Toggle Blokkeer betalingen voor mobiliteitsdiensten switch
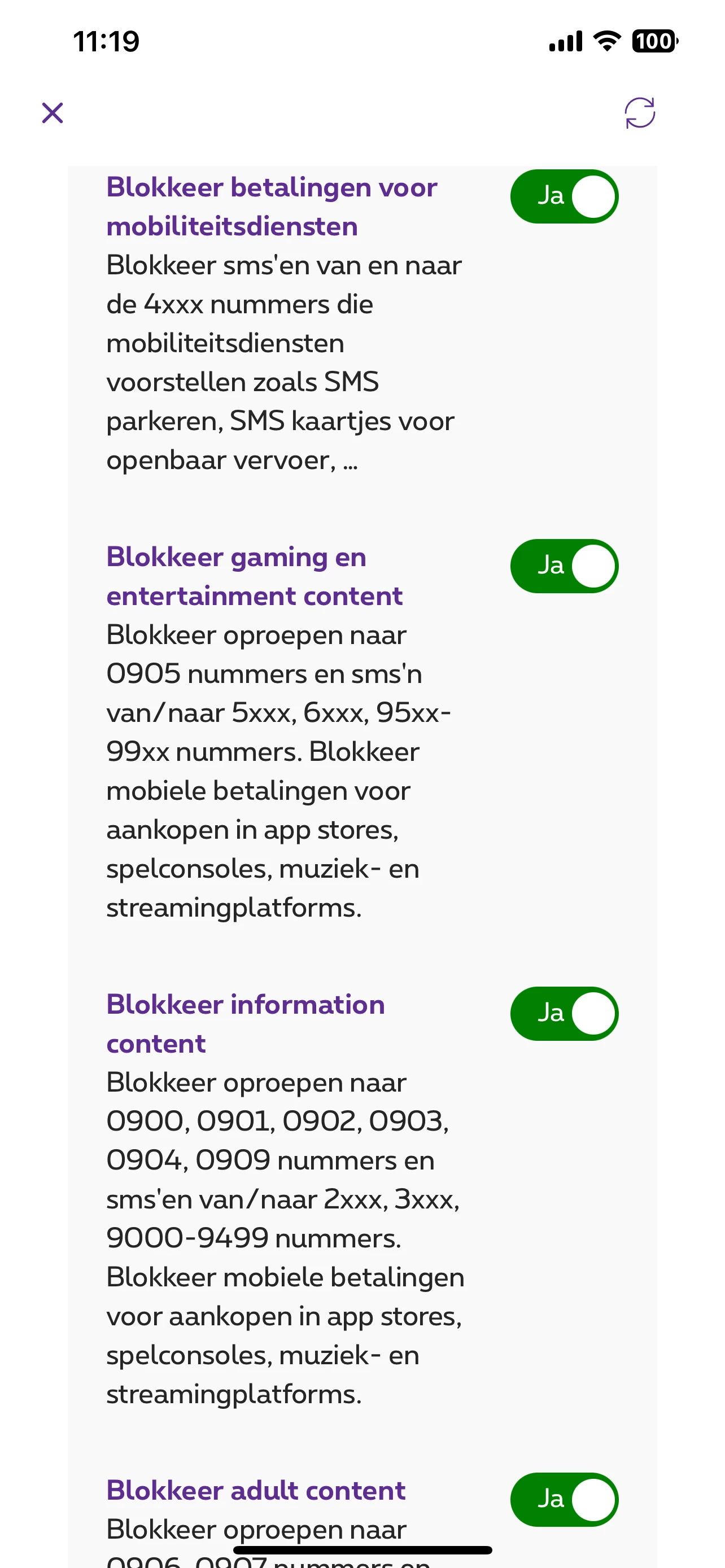The width and height of the screenshot is (725, 1568). [564, 196]
